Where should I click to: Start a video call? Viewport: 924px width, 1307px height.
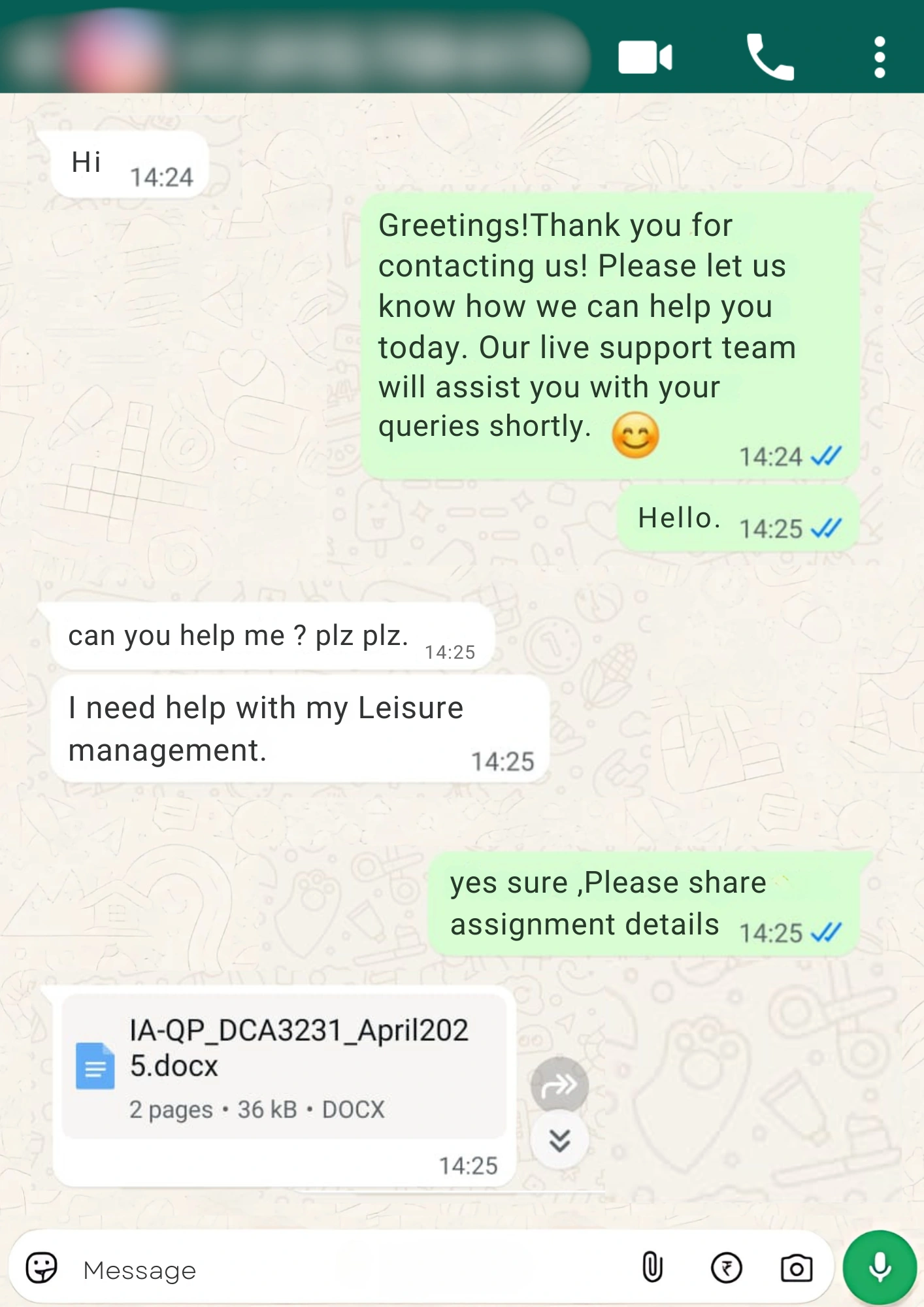(x=644, y=58)
